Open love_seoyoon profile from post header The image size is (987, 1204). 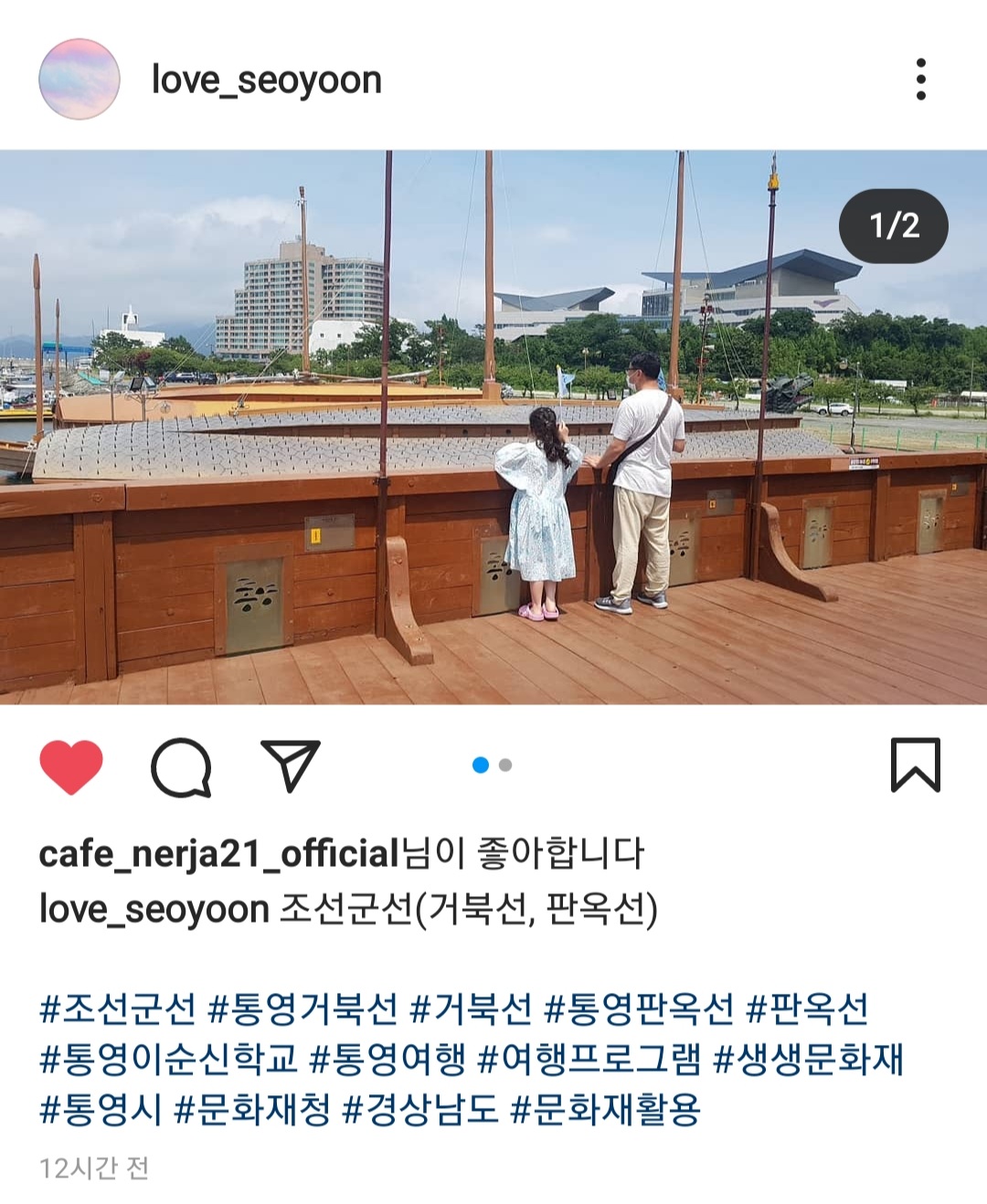(266, 80)
